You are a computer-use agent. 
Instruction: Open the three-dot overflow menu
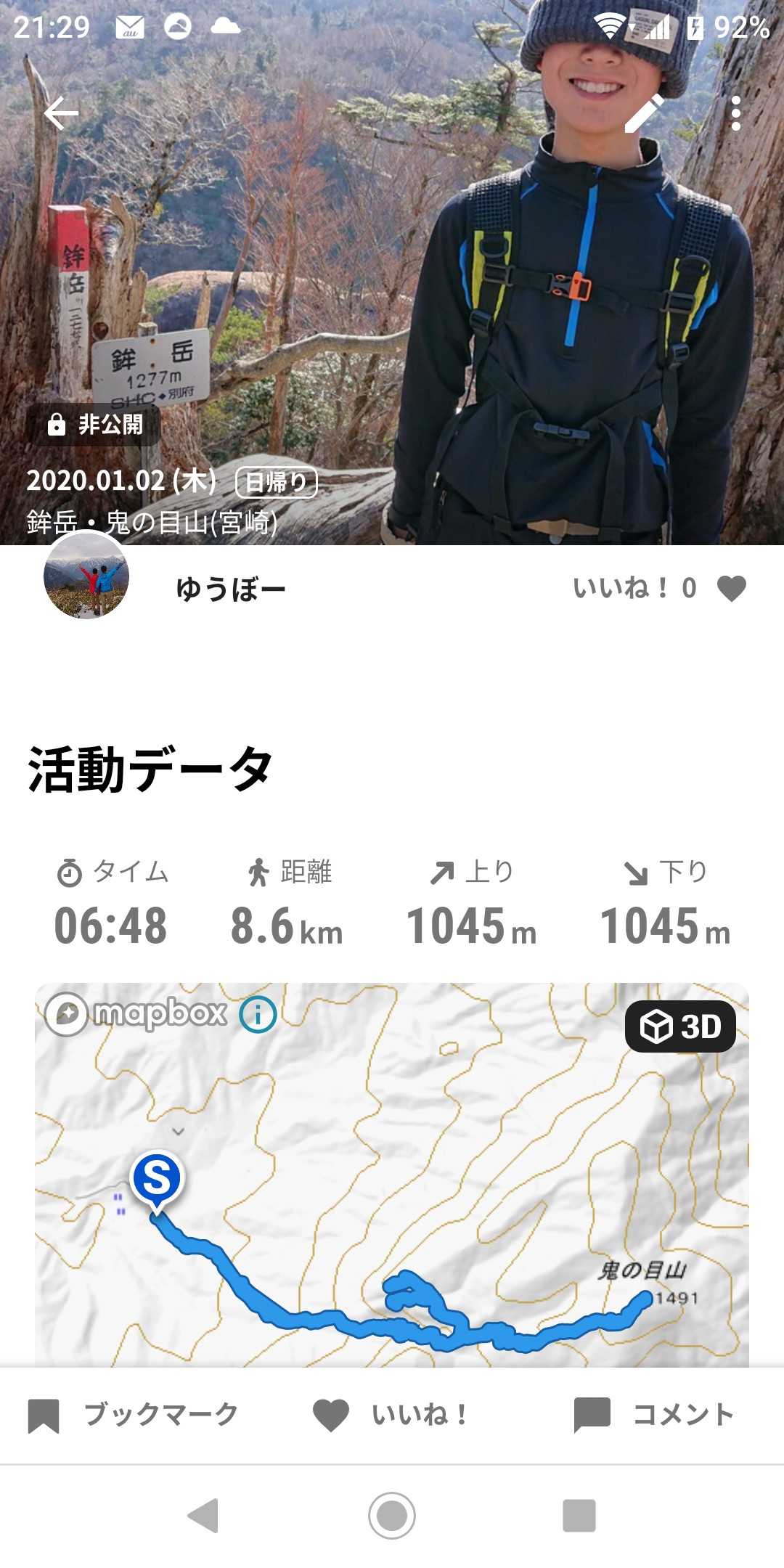click(735, 113)
